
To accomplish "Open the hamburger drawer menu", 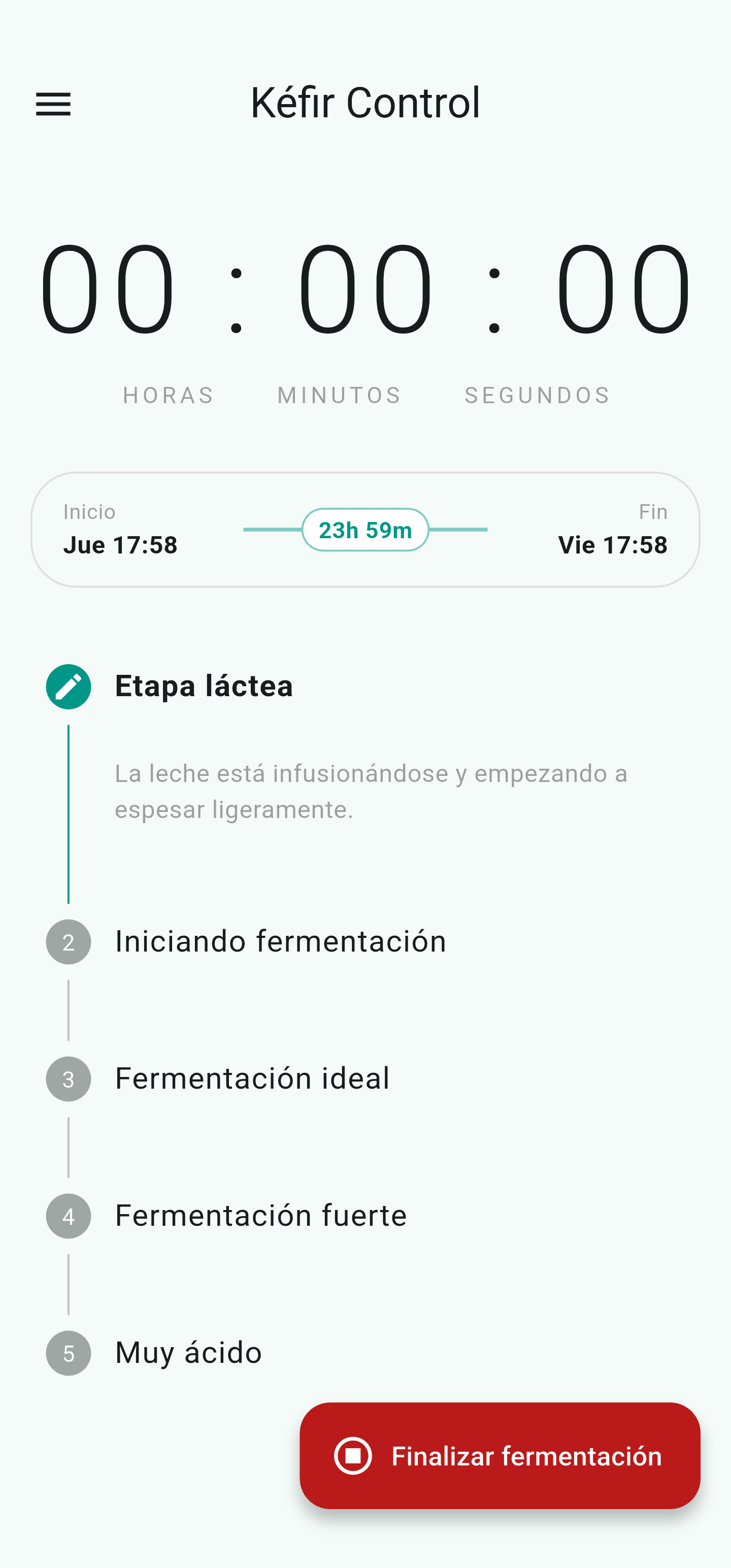I will tap(54, 104).
